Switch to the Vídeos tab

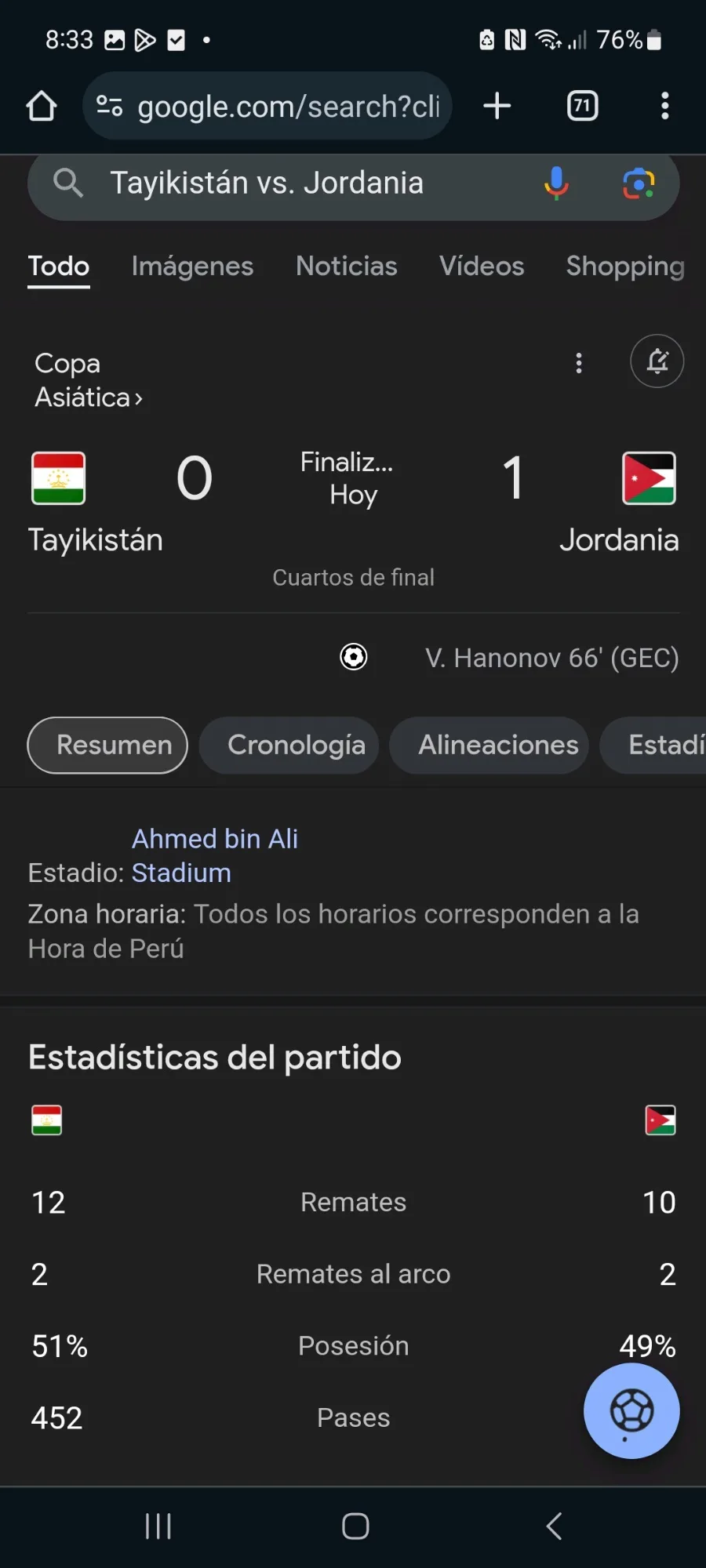tap(482, 267)
